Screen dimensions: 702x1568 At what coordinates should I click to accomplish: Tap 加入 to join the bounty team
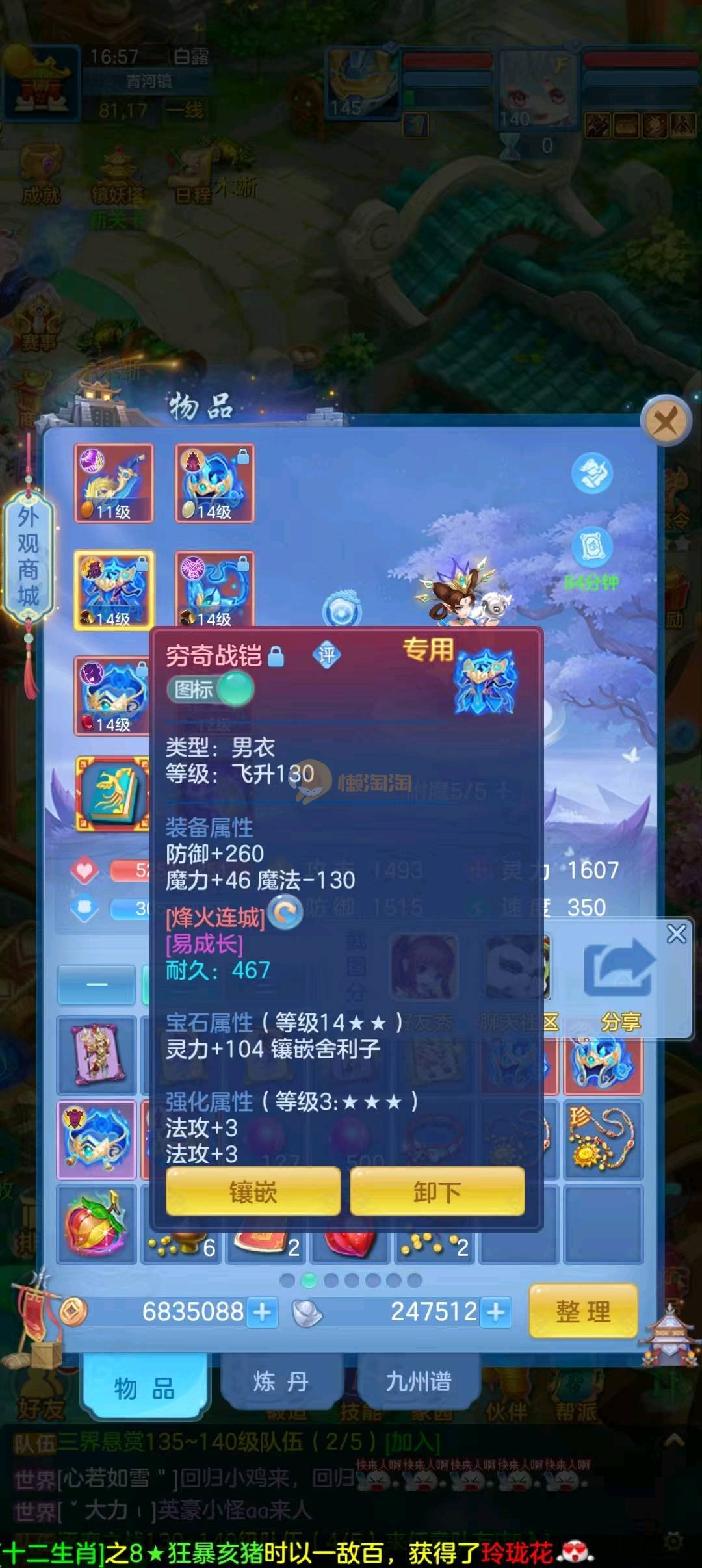coord(413,1443)
